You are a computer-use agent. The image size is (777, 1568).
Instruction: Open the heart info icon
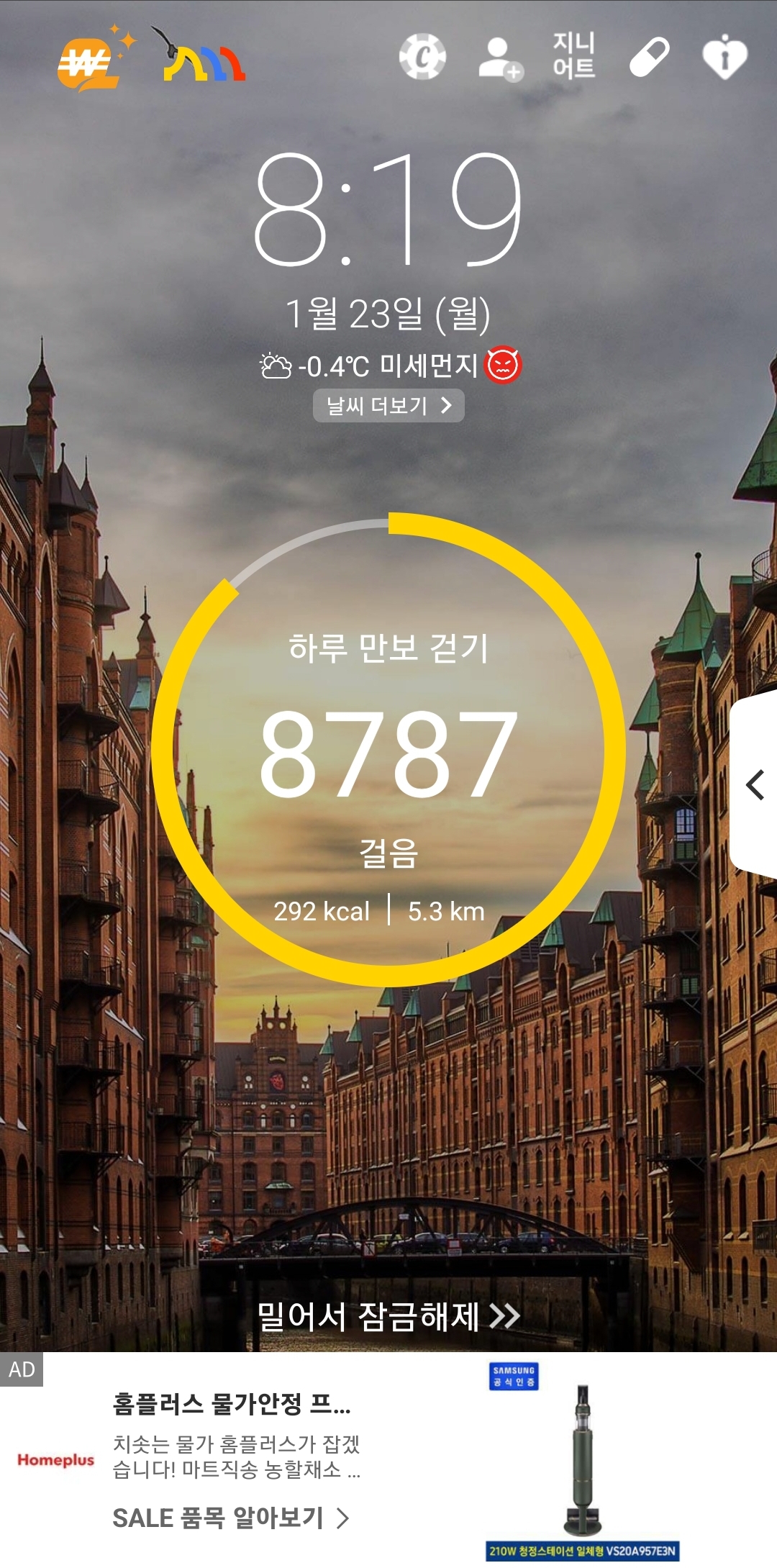point(724,57)
